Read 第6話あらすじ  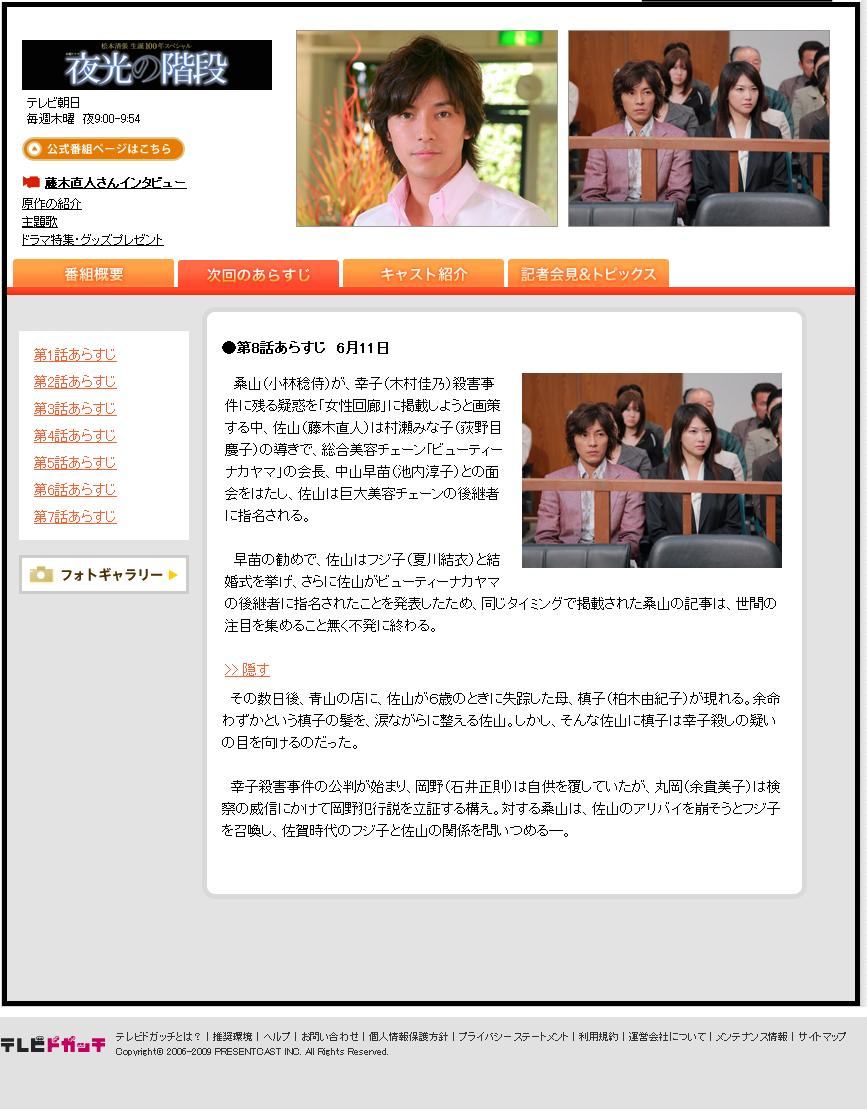point(75,490)
